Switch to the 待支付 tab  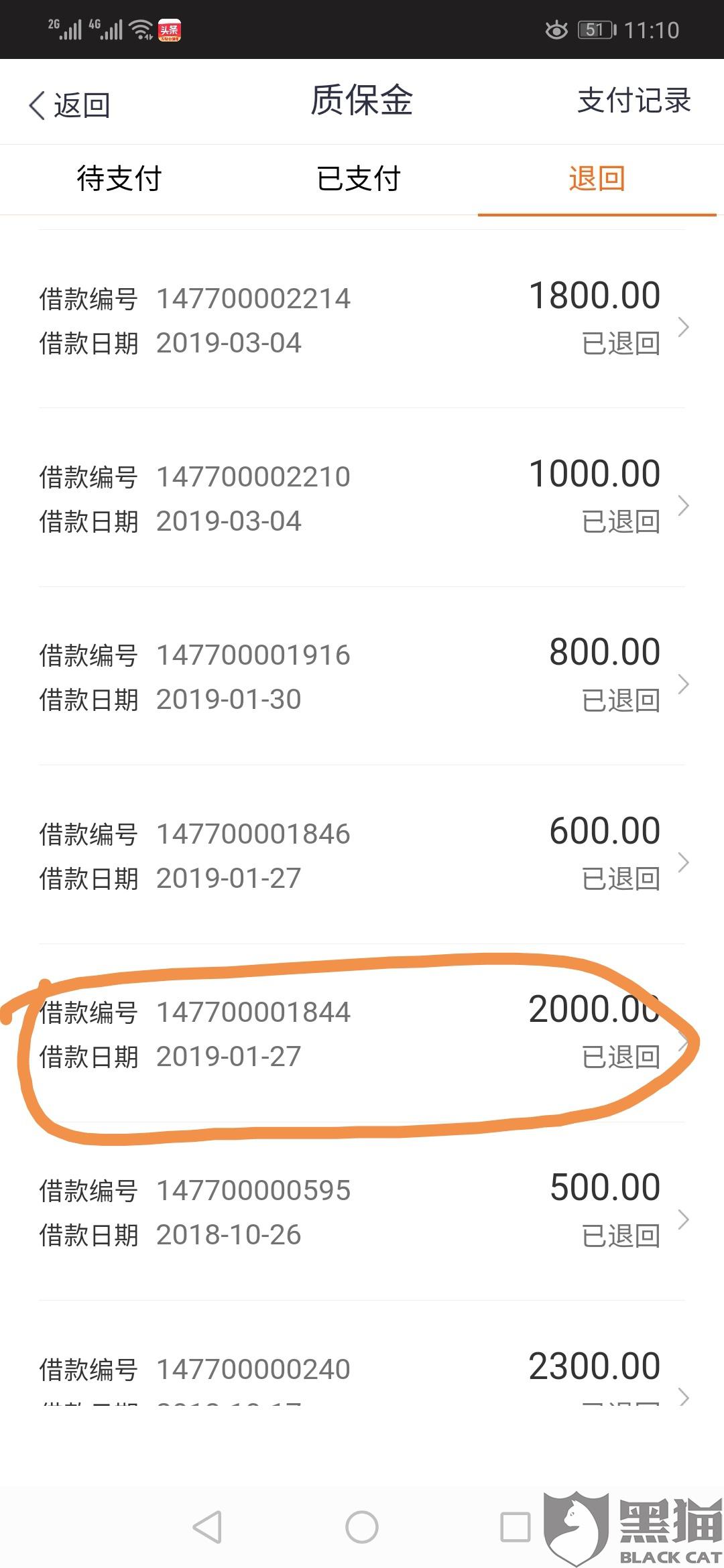[x=119, y=179]
